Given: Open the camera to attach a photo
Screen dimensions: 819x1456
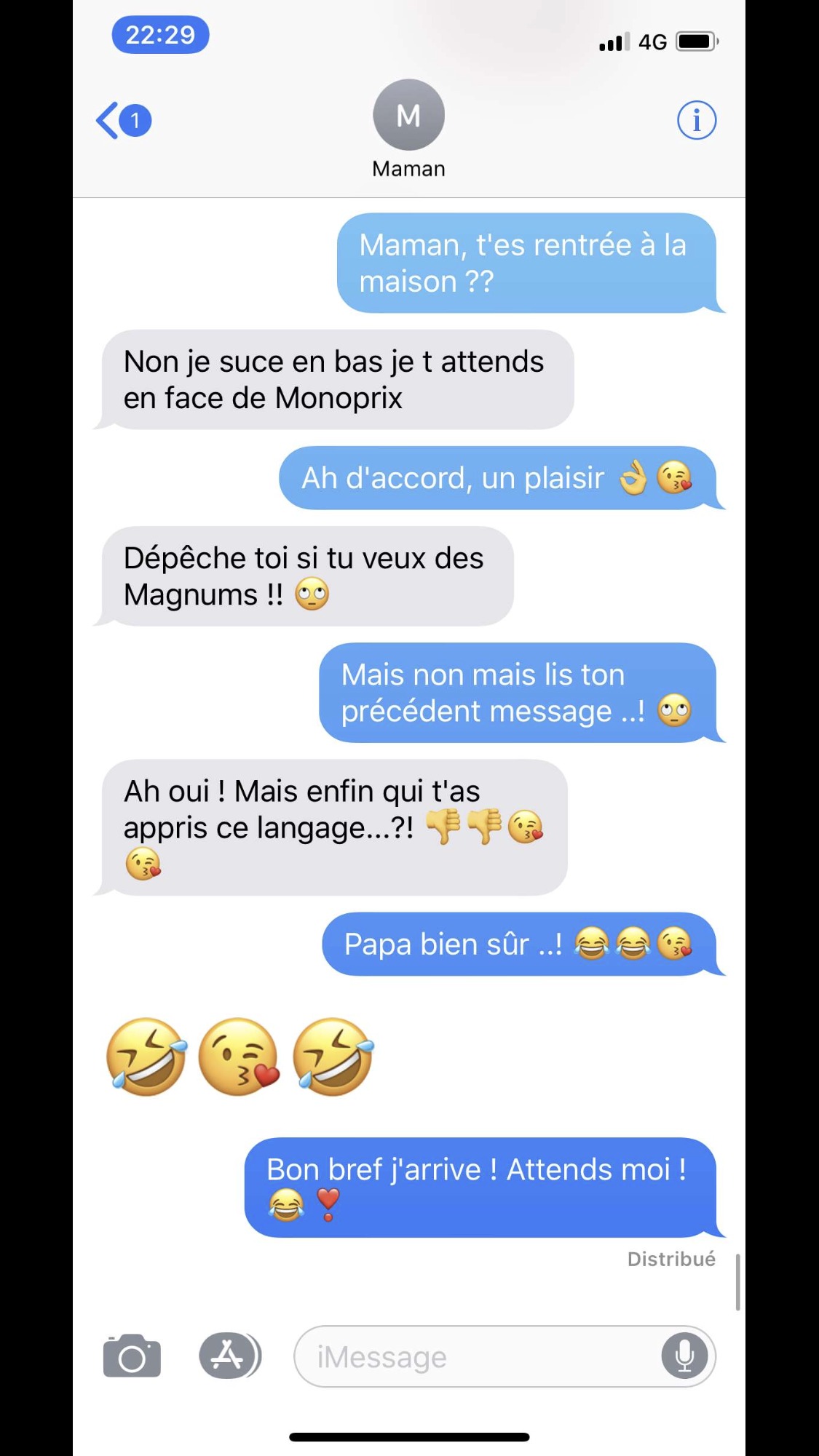Looking at the screenshot, I should coord(132,1356).
